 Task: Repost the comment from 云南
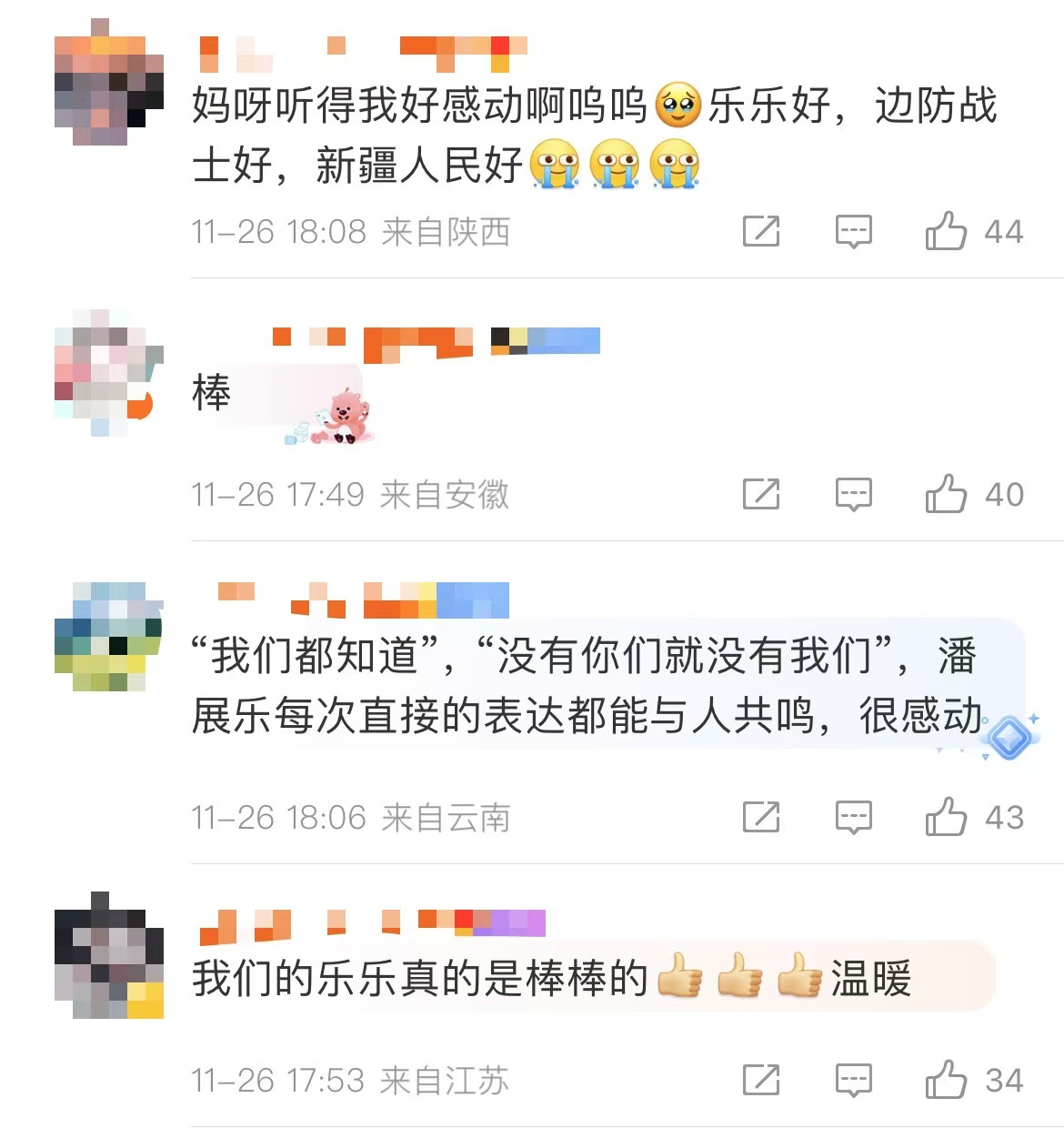(x=761, y=817)
